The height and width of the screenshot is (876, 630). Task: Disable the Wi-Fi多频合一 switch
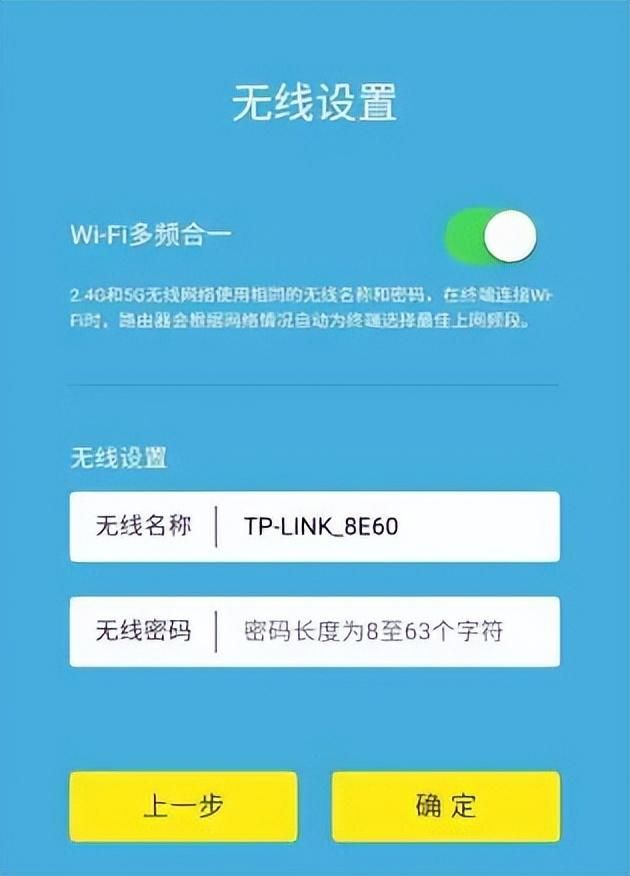tap(491, 236)
